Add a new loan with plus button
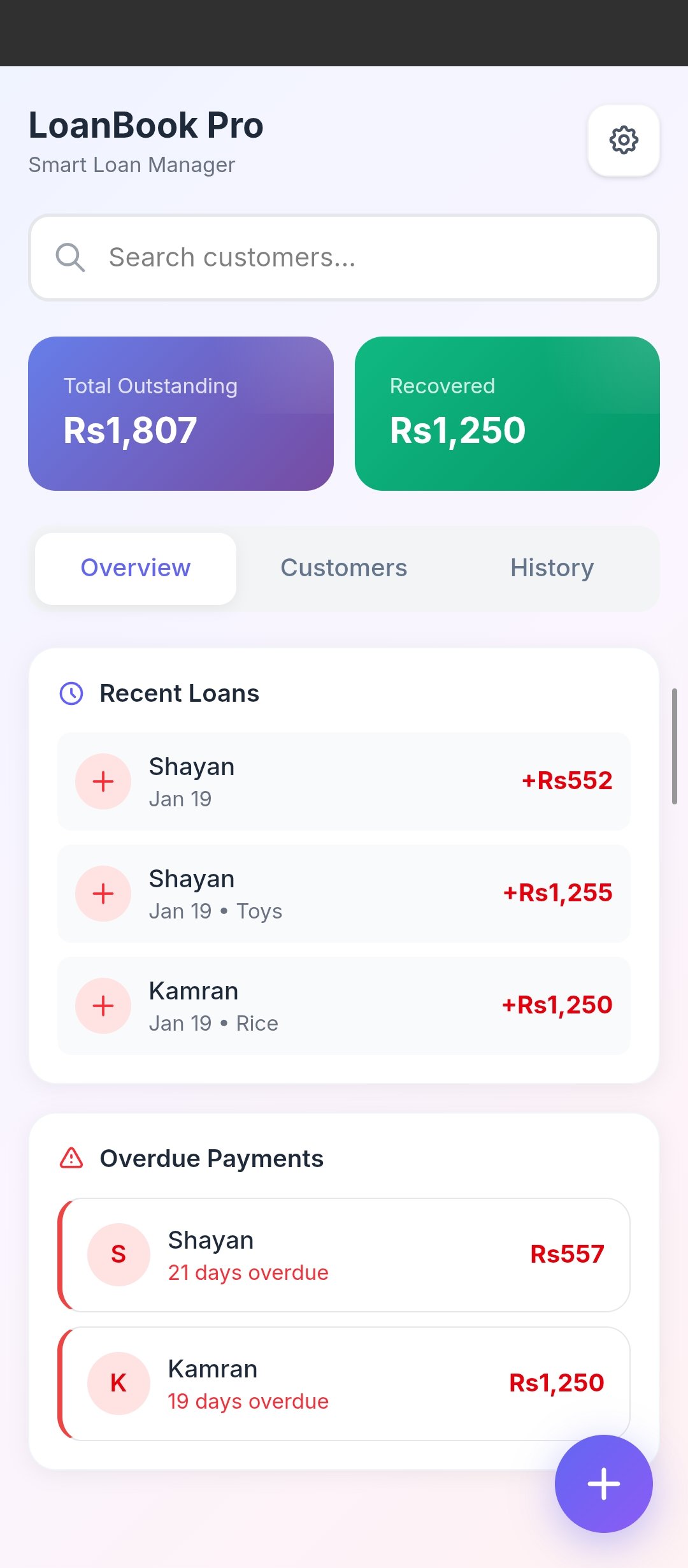Image resolution: width=688 pixels, height=1568 pixels. pyautogui.click(x=603, y=1484)
